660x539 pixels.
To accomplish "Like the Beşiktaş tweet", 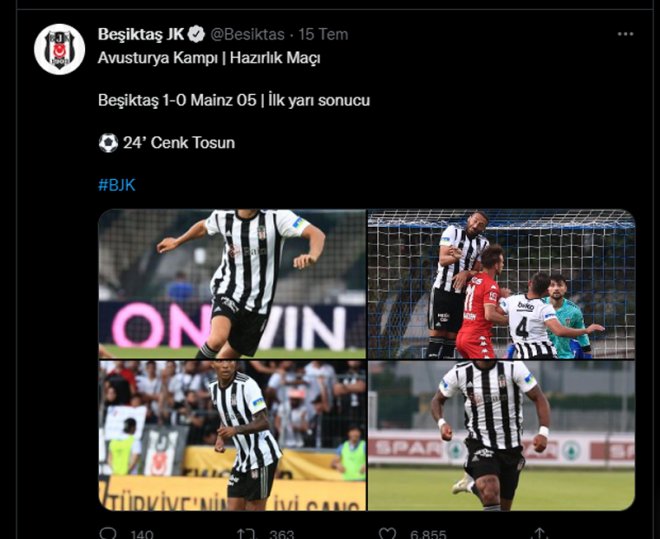I will pyautogui.click(x=387, y=533).
